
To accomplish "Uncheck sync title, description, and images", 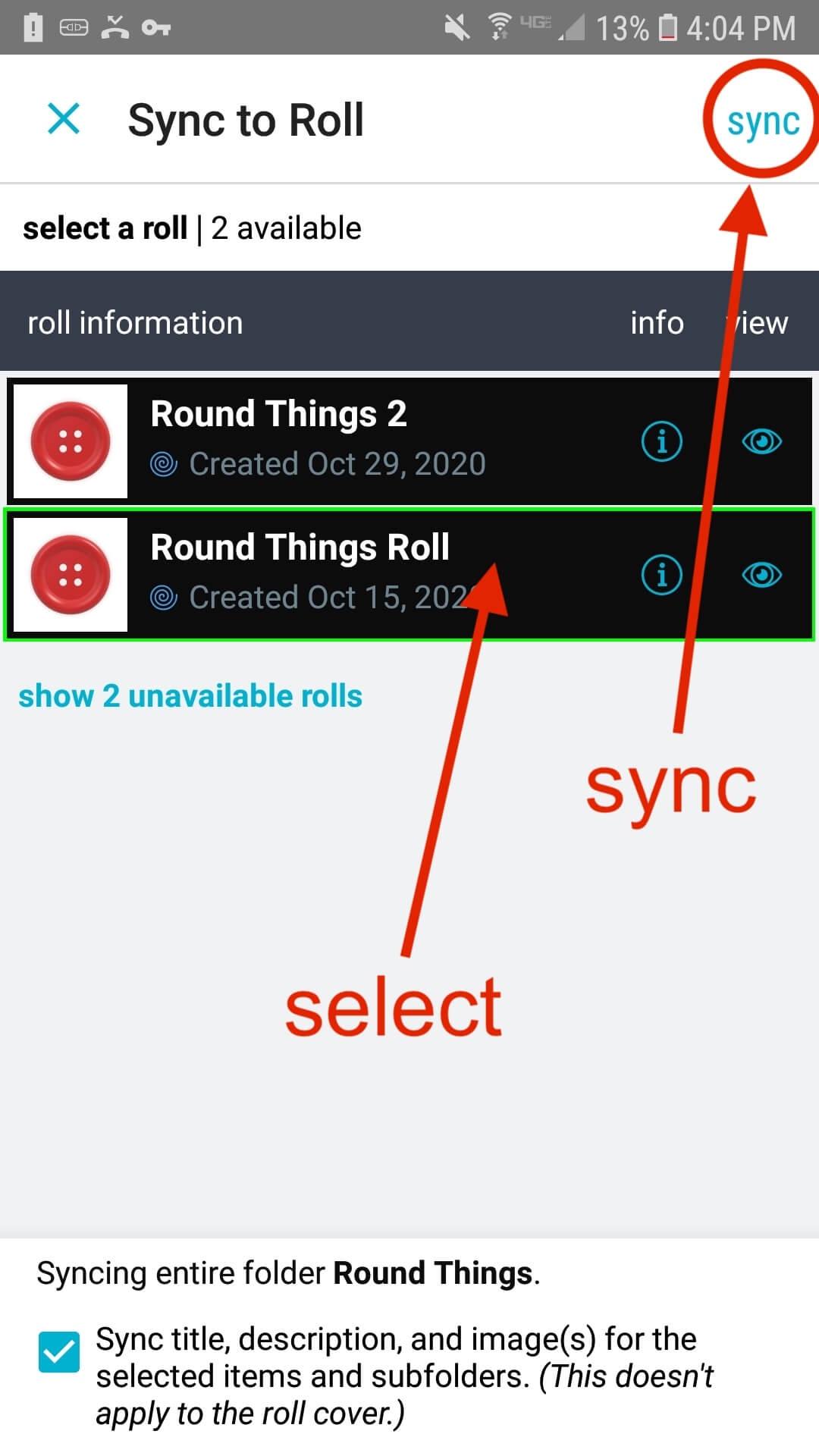I will click(x=59, y=1352).
